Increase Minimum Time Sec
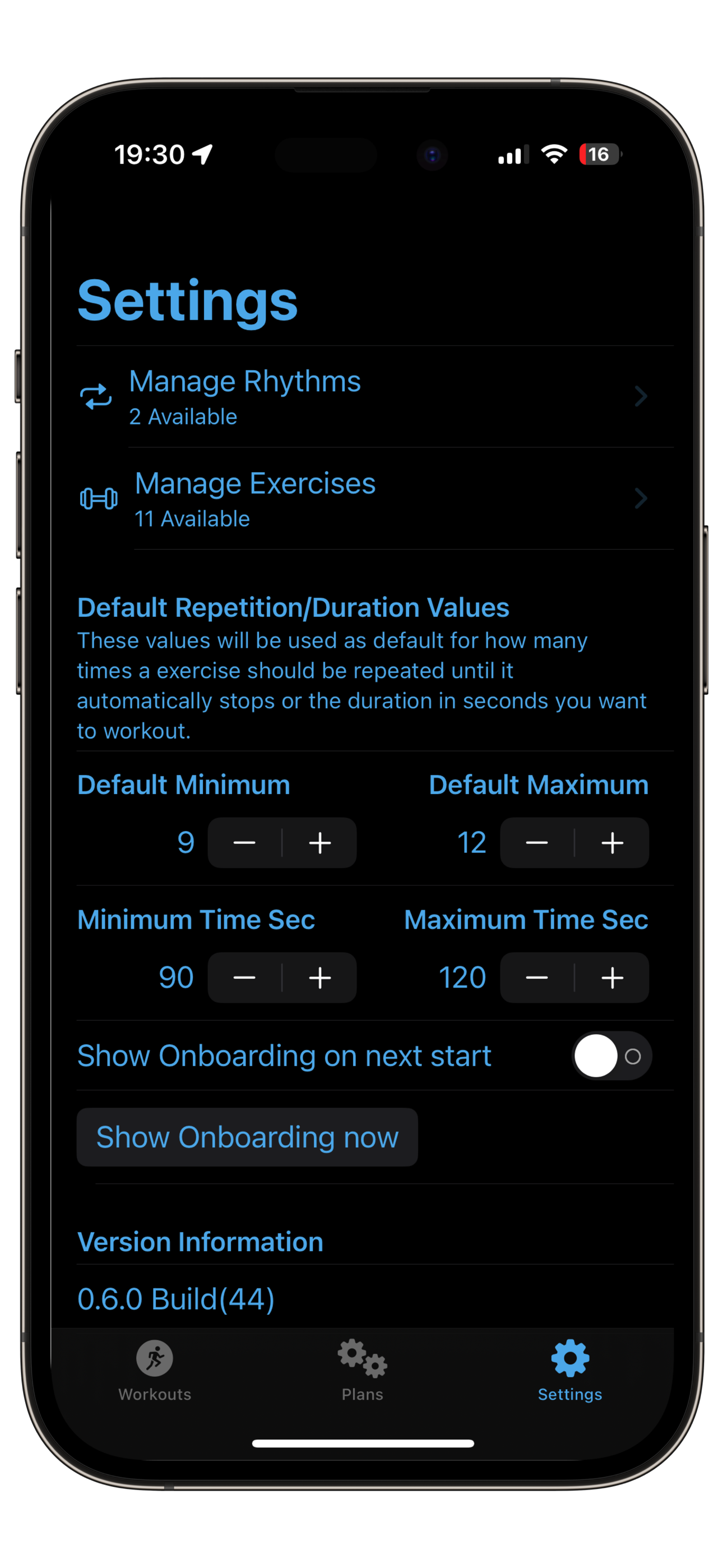The width and height of the screenshot is (723, 1568). (x=320, y=978)
